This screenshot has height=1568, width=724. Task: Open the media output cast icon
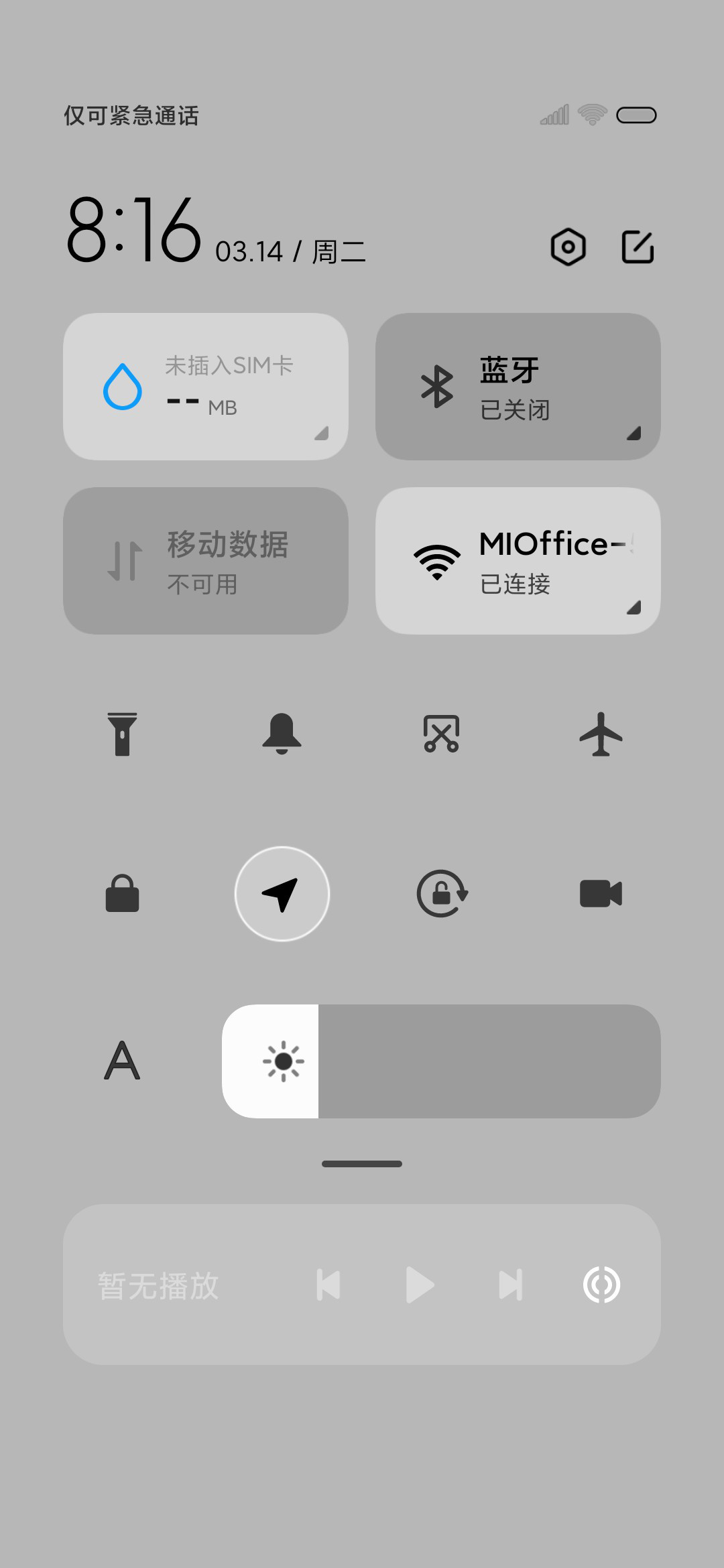click(602, 1285)
